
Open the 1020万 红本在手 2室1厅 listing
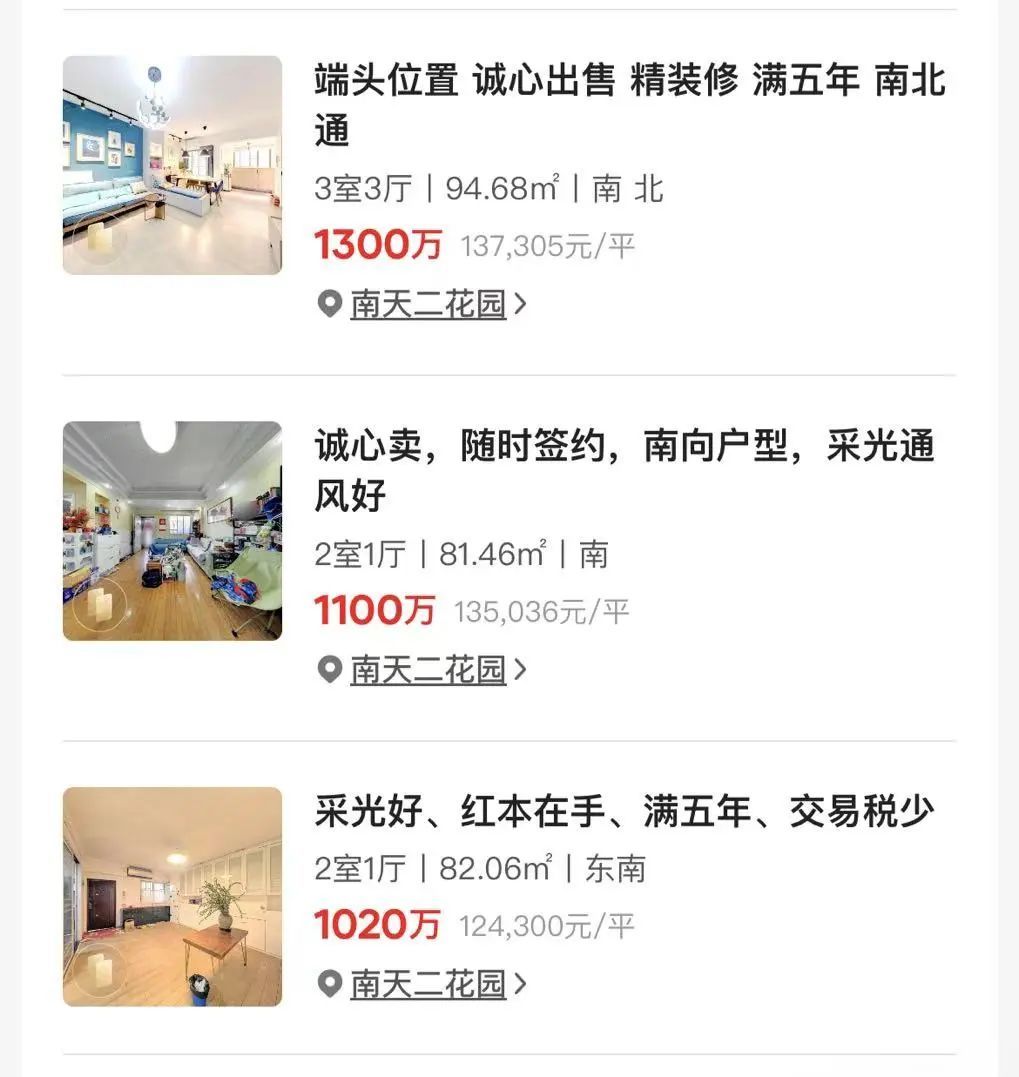click(624, 812)
